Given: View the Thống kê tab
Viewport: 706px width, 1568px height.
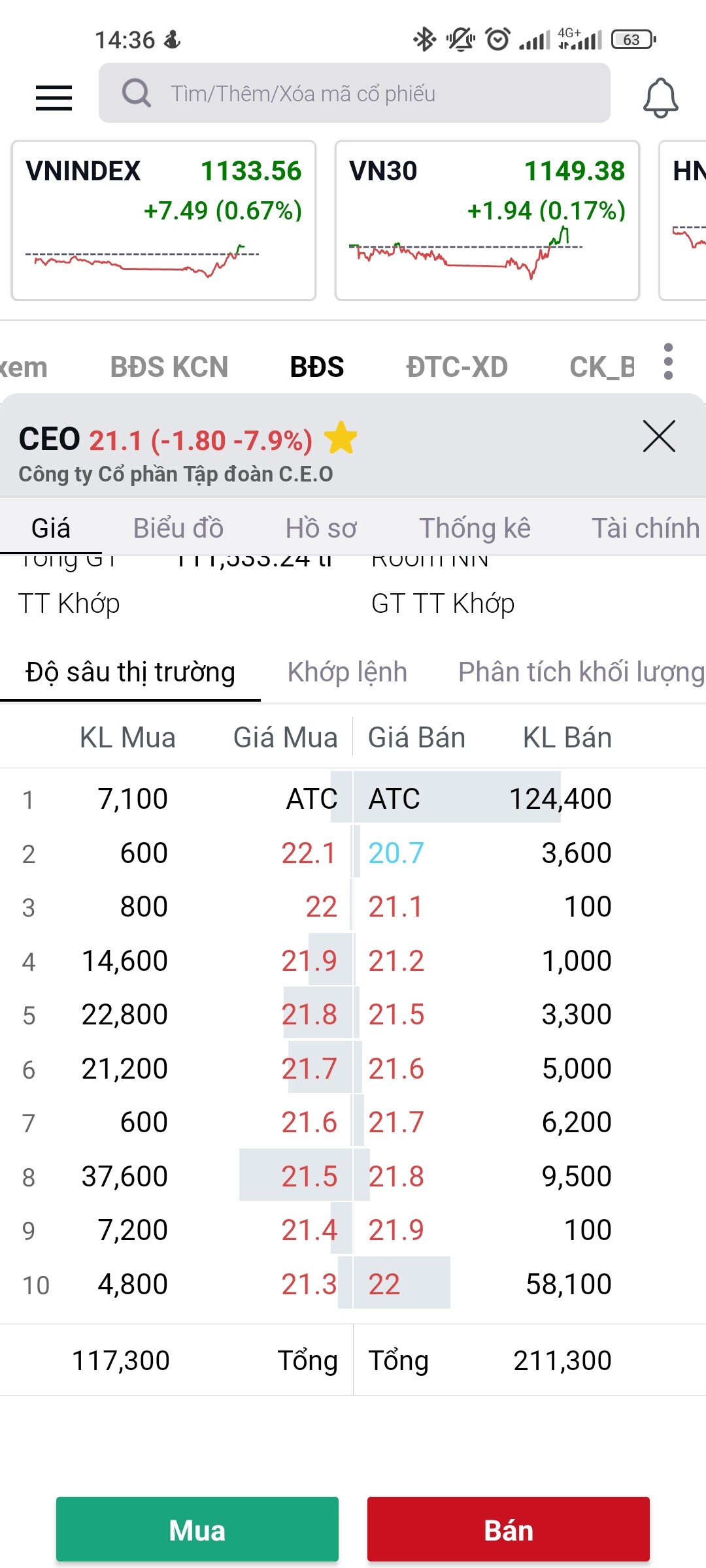Looking at the screenshot, I should click(475, 528).
